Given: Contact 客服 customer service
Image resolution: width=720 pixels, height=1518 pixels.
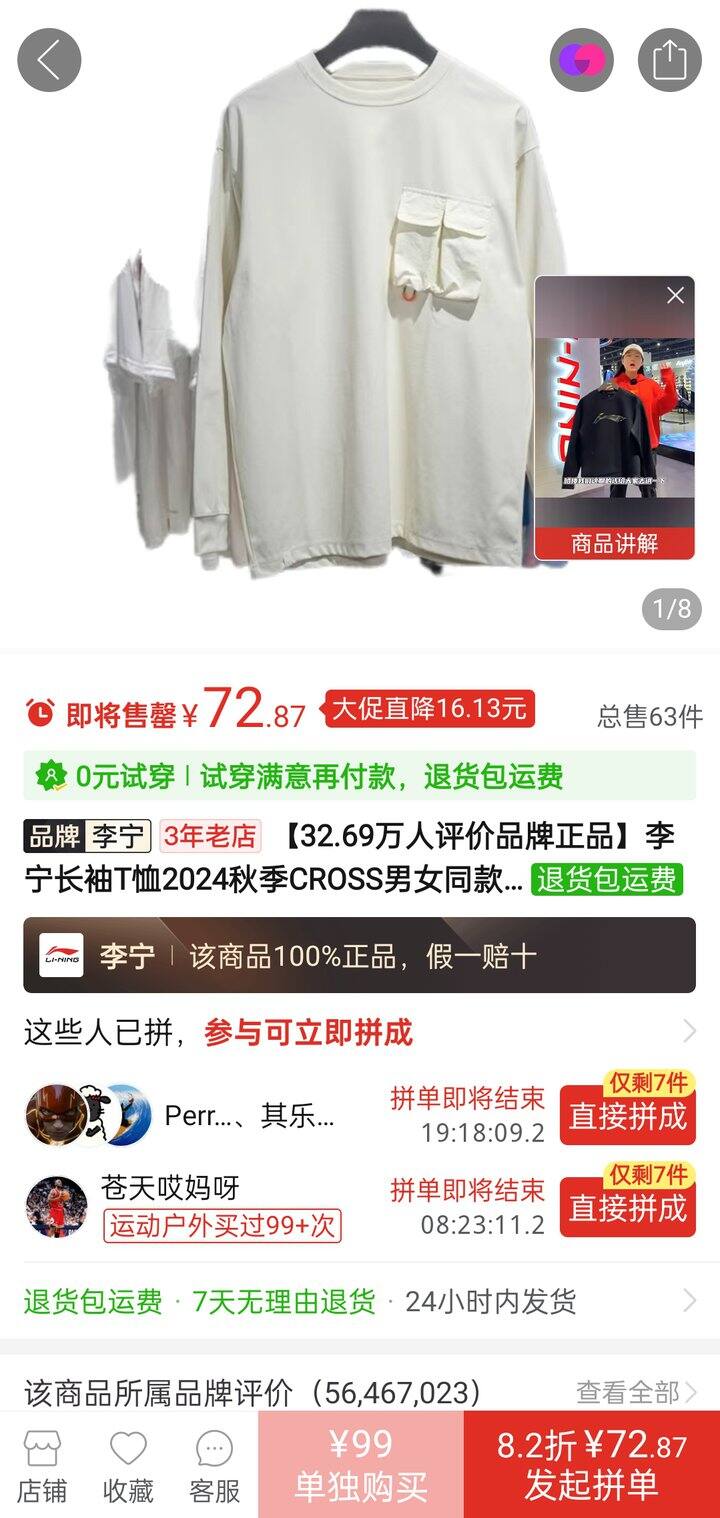Looking at the screenshot, I should [214, 1465].
